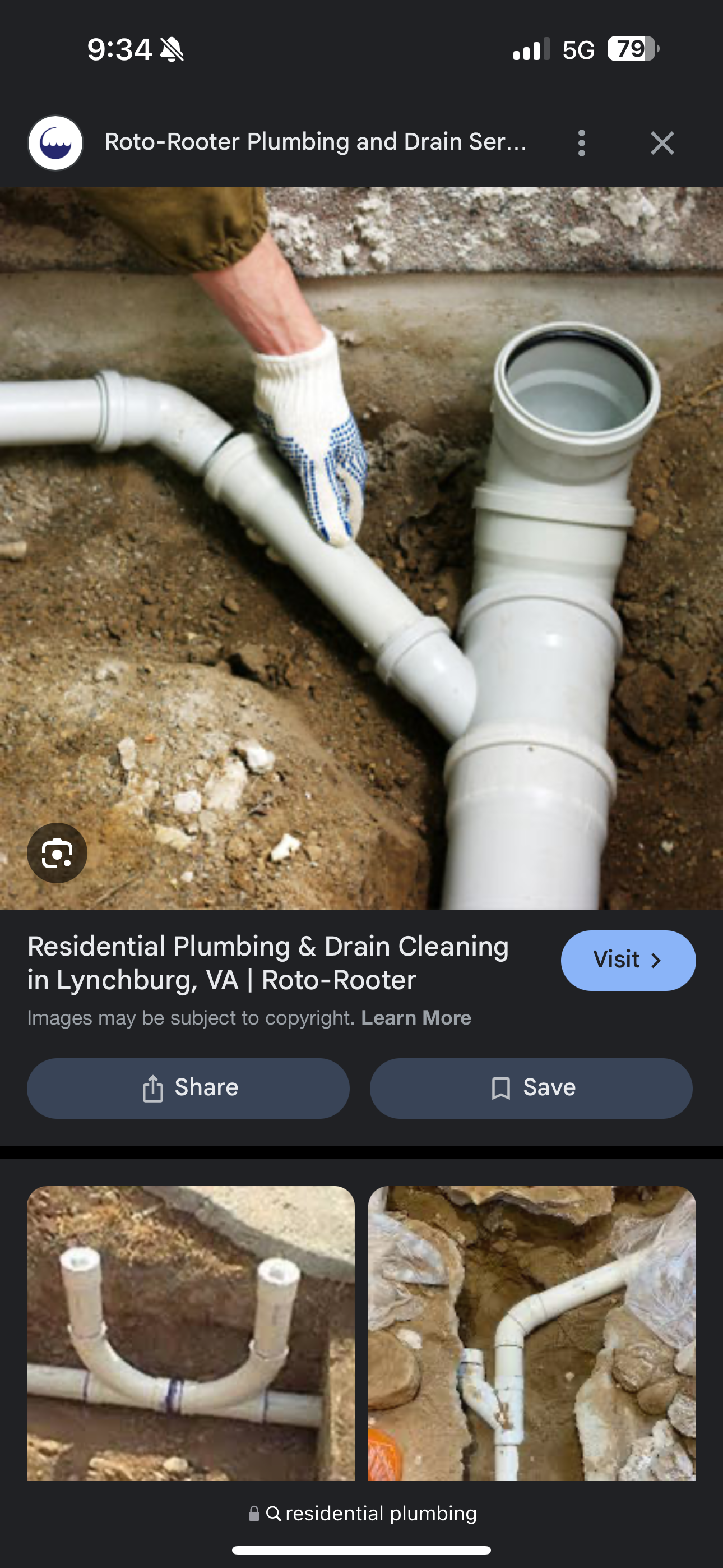The image size is (723, 1568).
Task: Tap the residential plumbing search query
Action: (x=381, y=1513)
